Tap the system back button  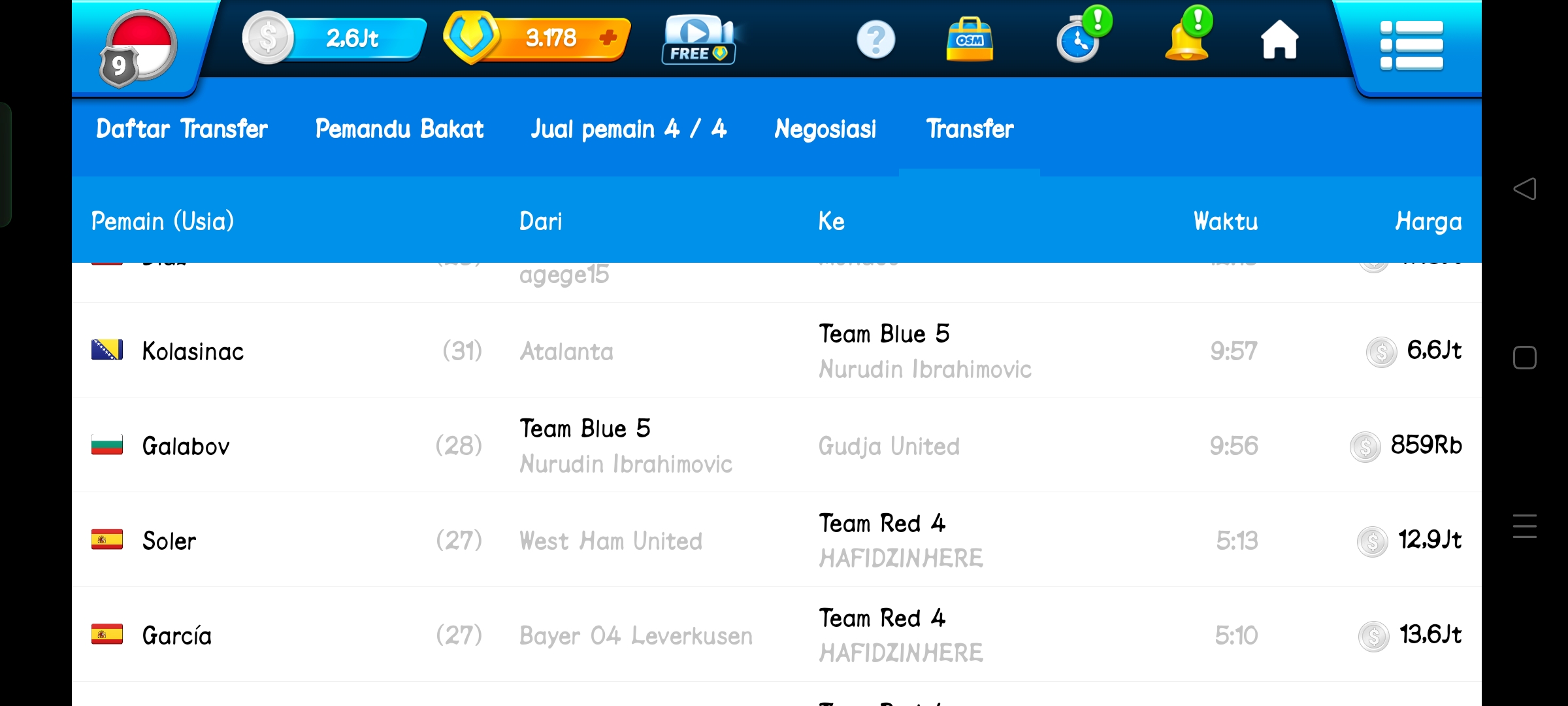[x=1524, y=189]
